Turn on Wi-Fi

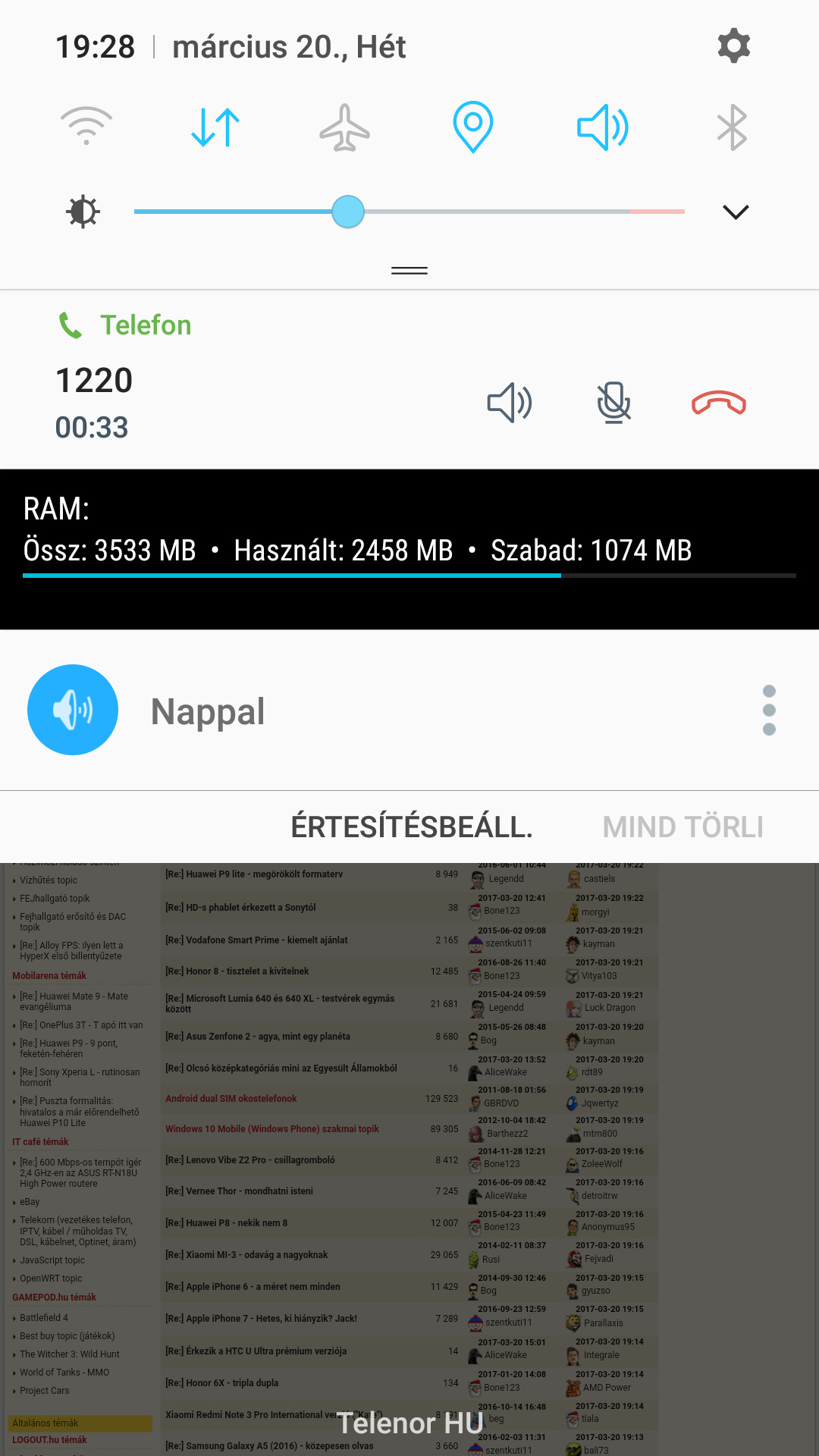pos(86,126)
